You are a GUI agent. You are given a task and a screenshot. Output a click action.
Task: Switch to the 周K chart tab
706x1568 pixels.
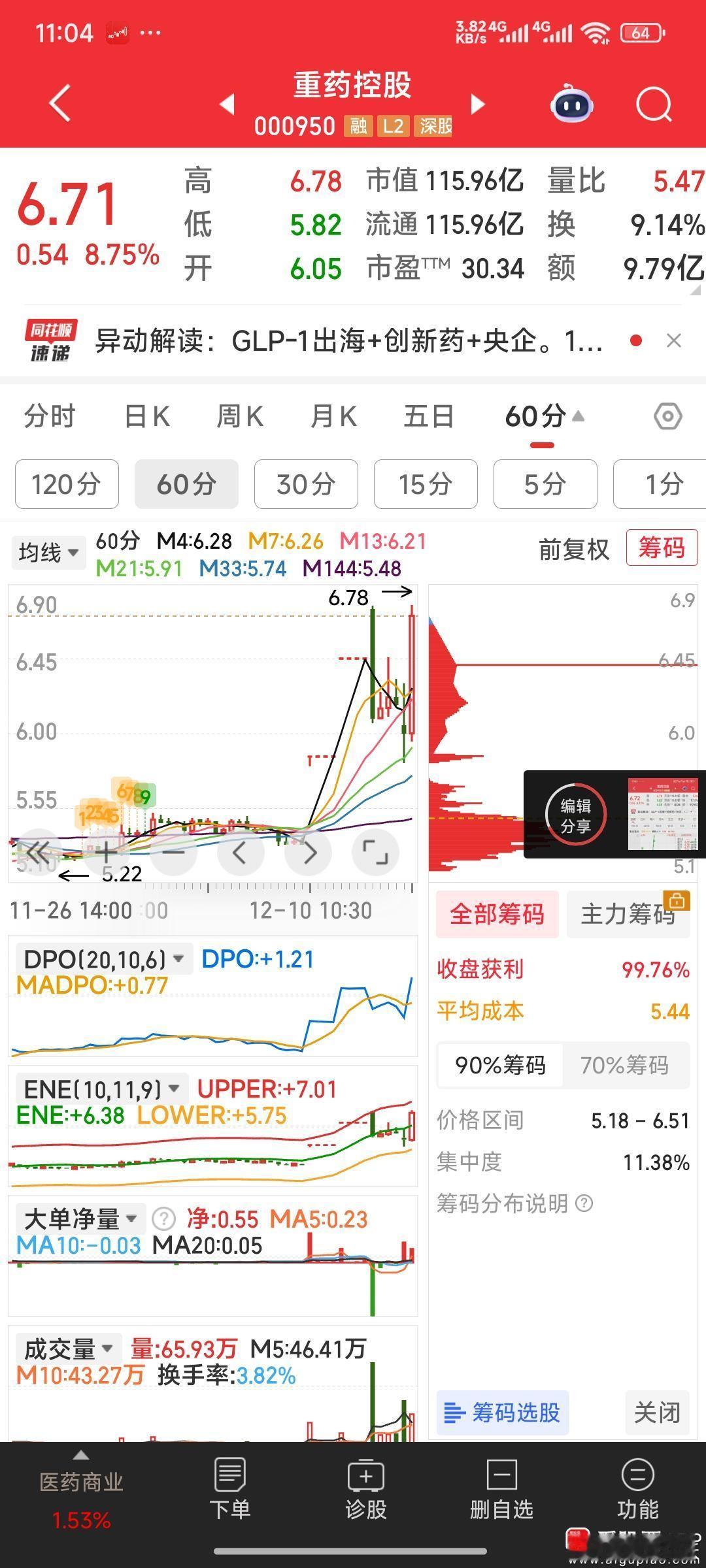(240, 416)
